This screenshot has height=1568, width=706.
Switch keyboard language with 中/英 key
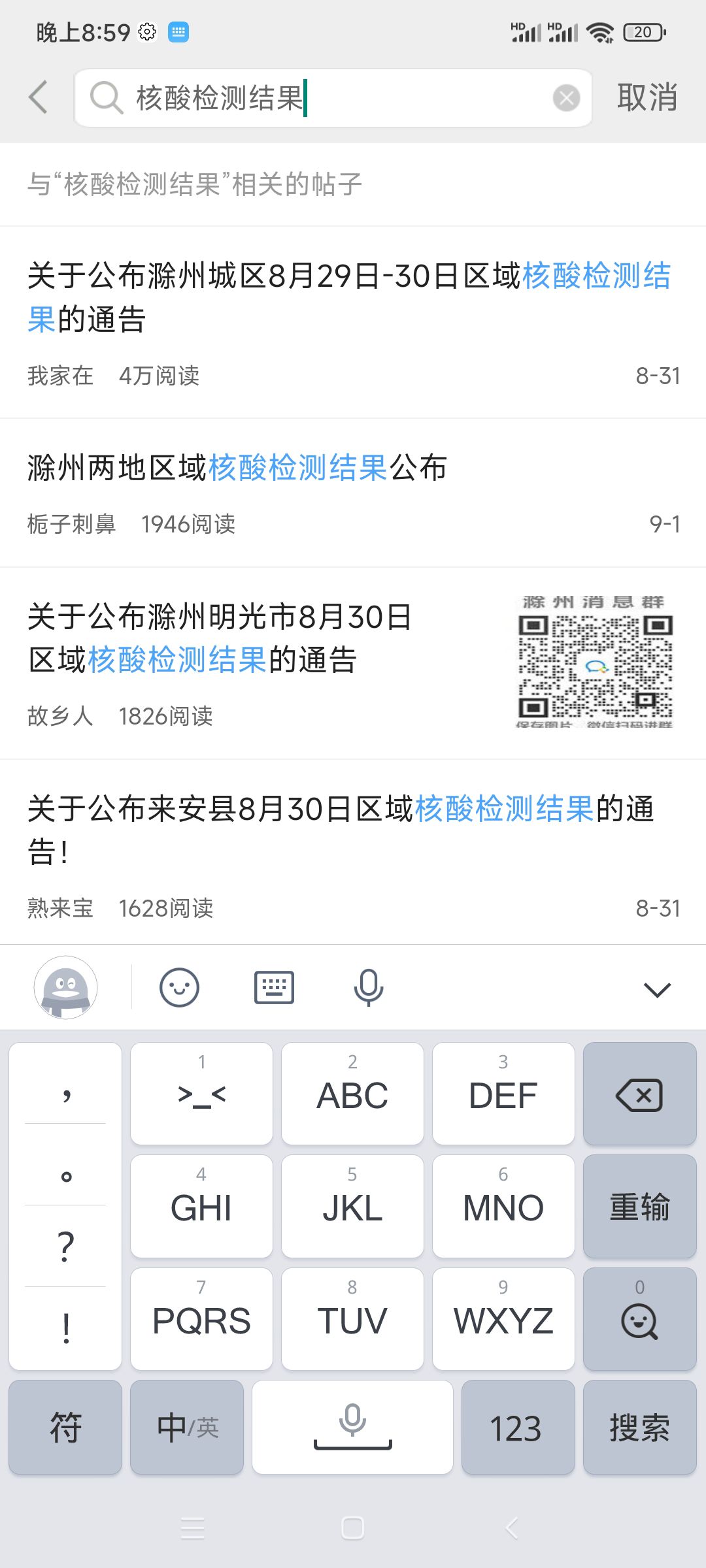tap(187, 1427)
